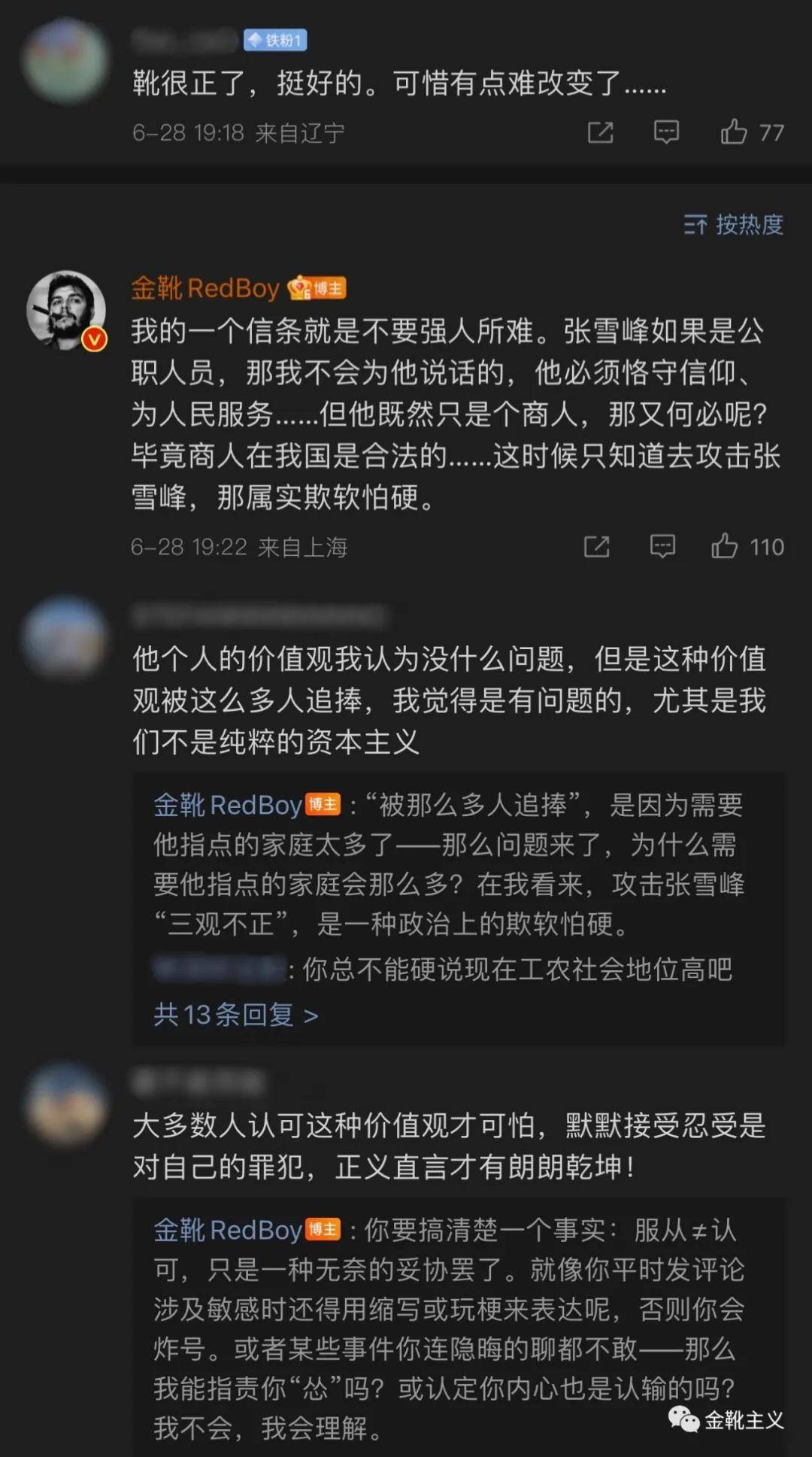Expand 共13条回复 replies
The height and width of the screenshot is (1457, 812).
(x=235, y=1015)
